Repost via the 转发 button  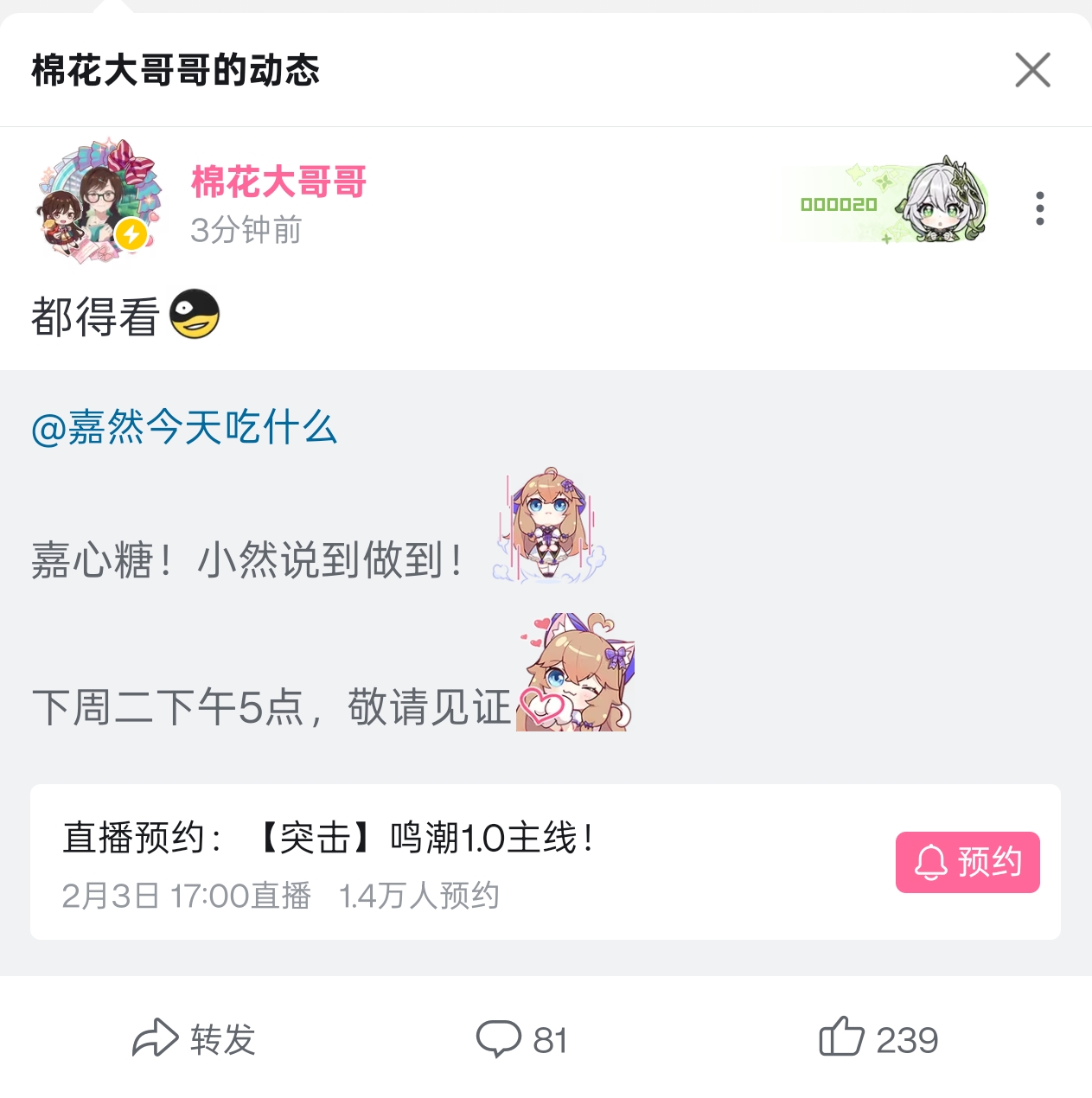pyautogui.click(x=194, y=1038)
